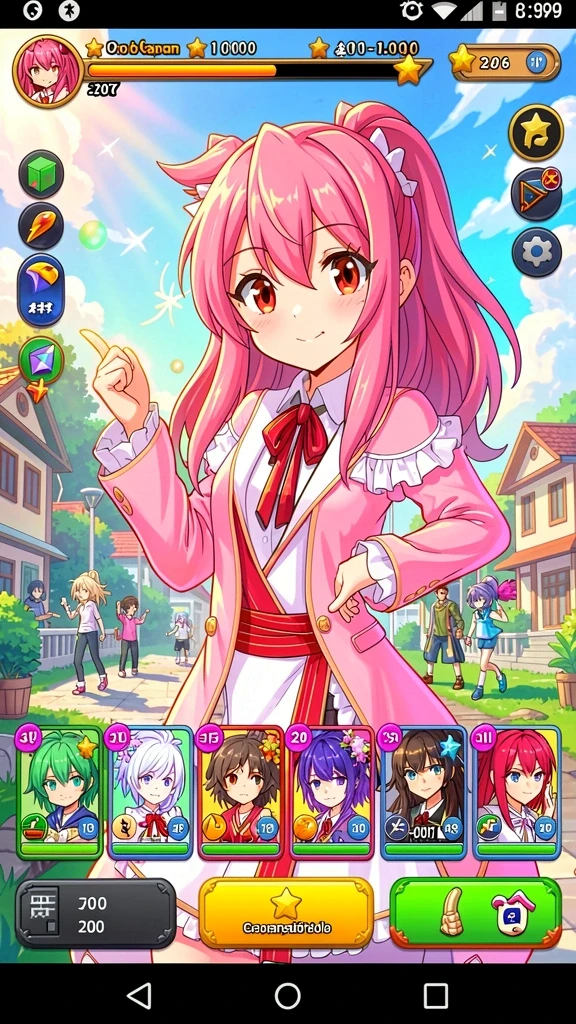Select the long brown-haired character card
The image size is (576, 1024).
[x=424, y=792]
